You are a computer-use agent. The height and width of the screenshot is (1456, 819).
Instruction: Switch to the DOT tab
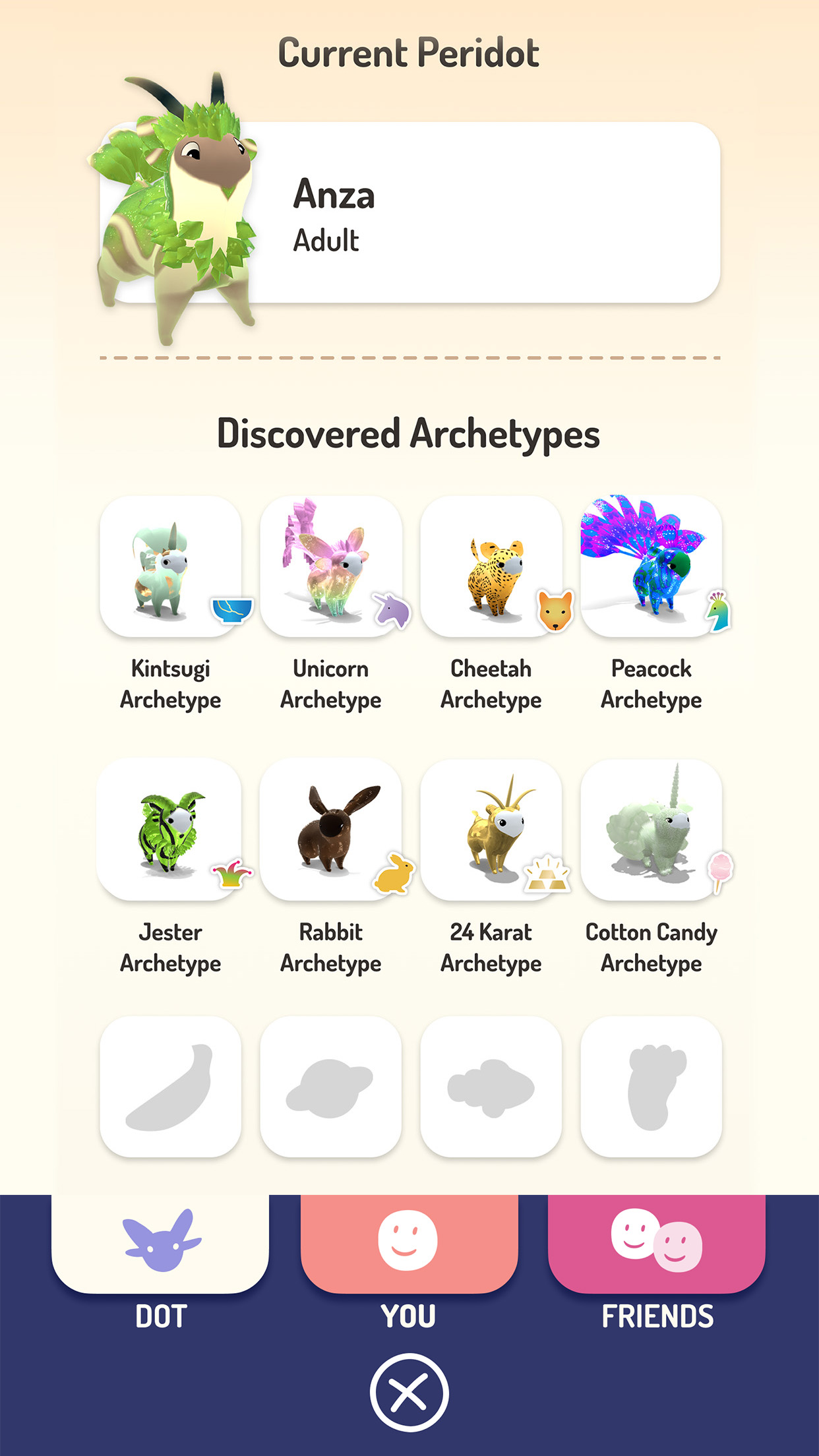pyautogui.click(x=160, y=1253)
